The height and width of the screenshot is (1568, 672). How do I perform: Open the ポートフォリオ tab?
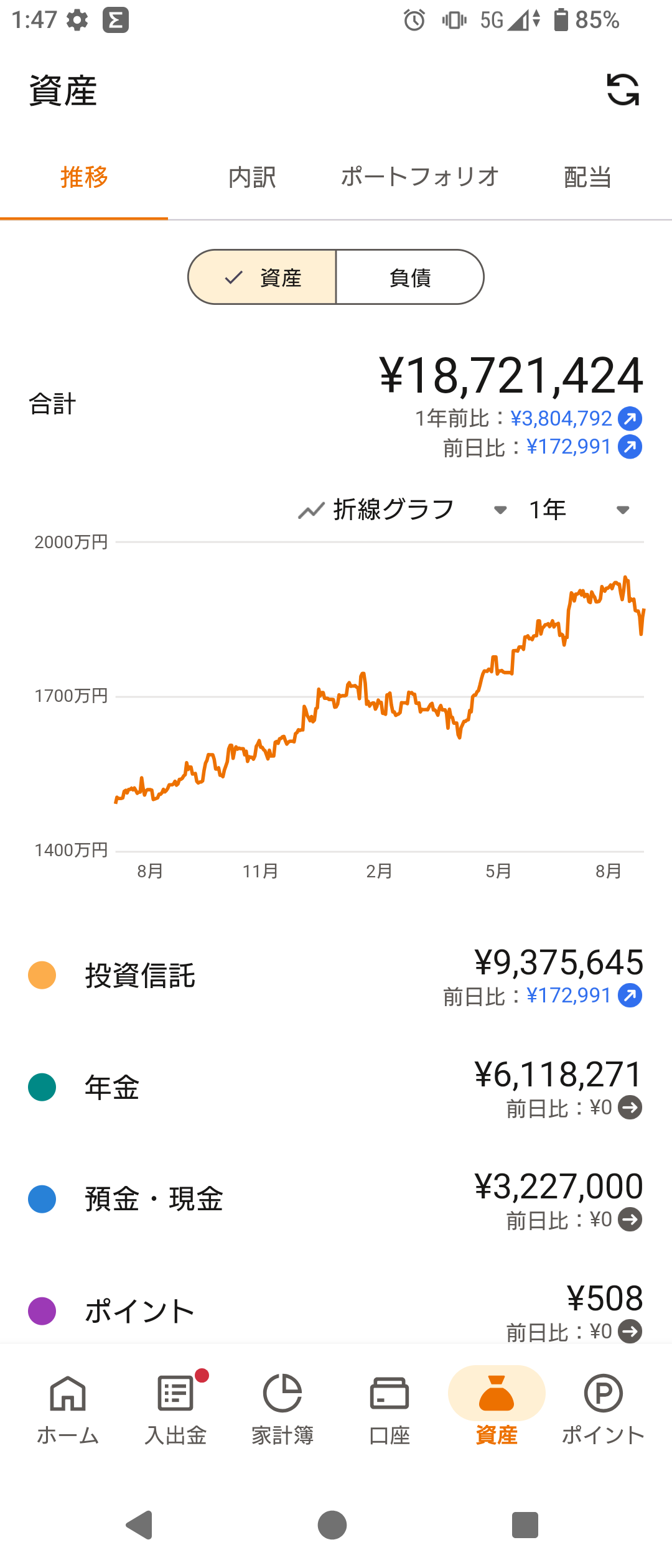(420, 177)
